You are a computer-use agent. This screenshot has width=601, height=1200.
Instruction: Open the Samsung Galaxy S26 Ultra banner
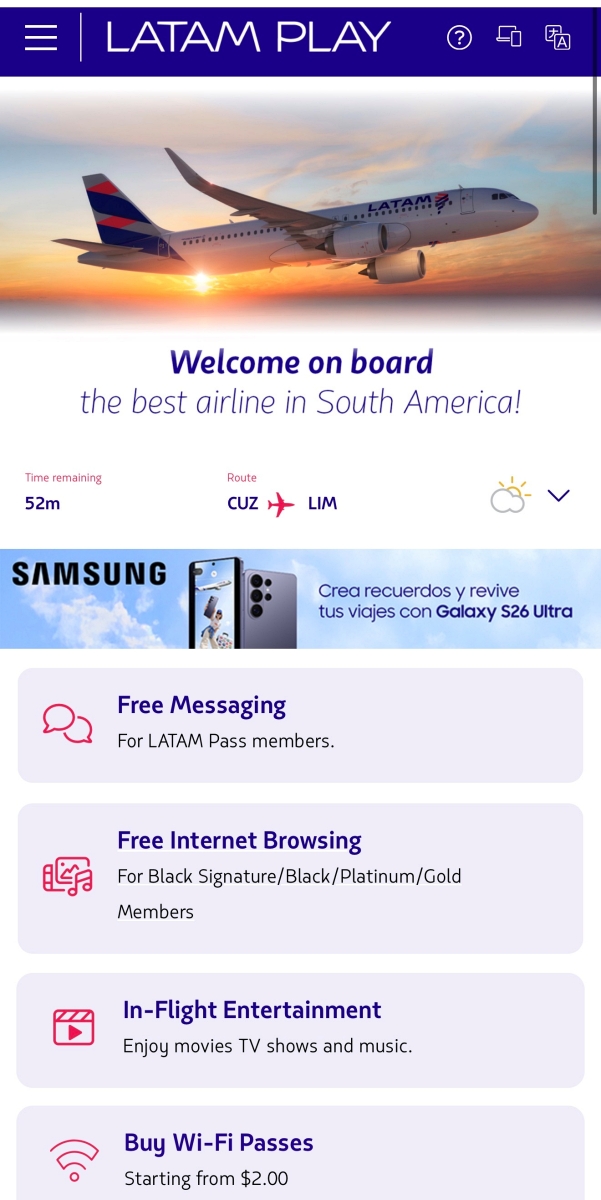[x=300, y=599]
